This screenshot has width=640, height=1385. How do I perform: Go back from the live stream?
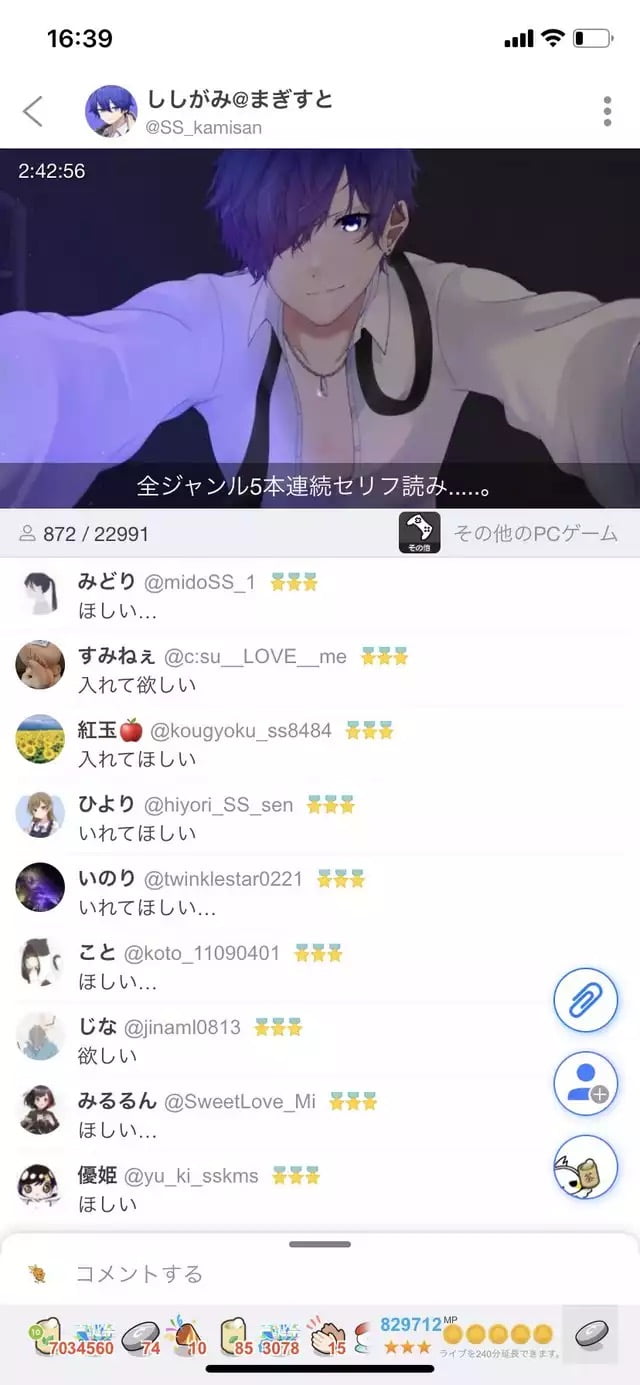point(33,111)
